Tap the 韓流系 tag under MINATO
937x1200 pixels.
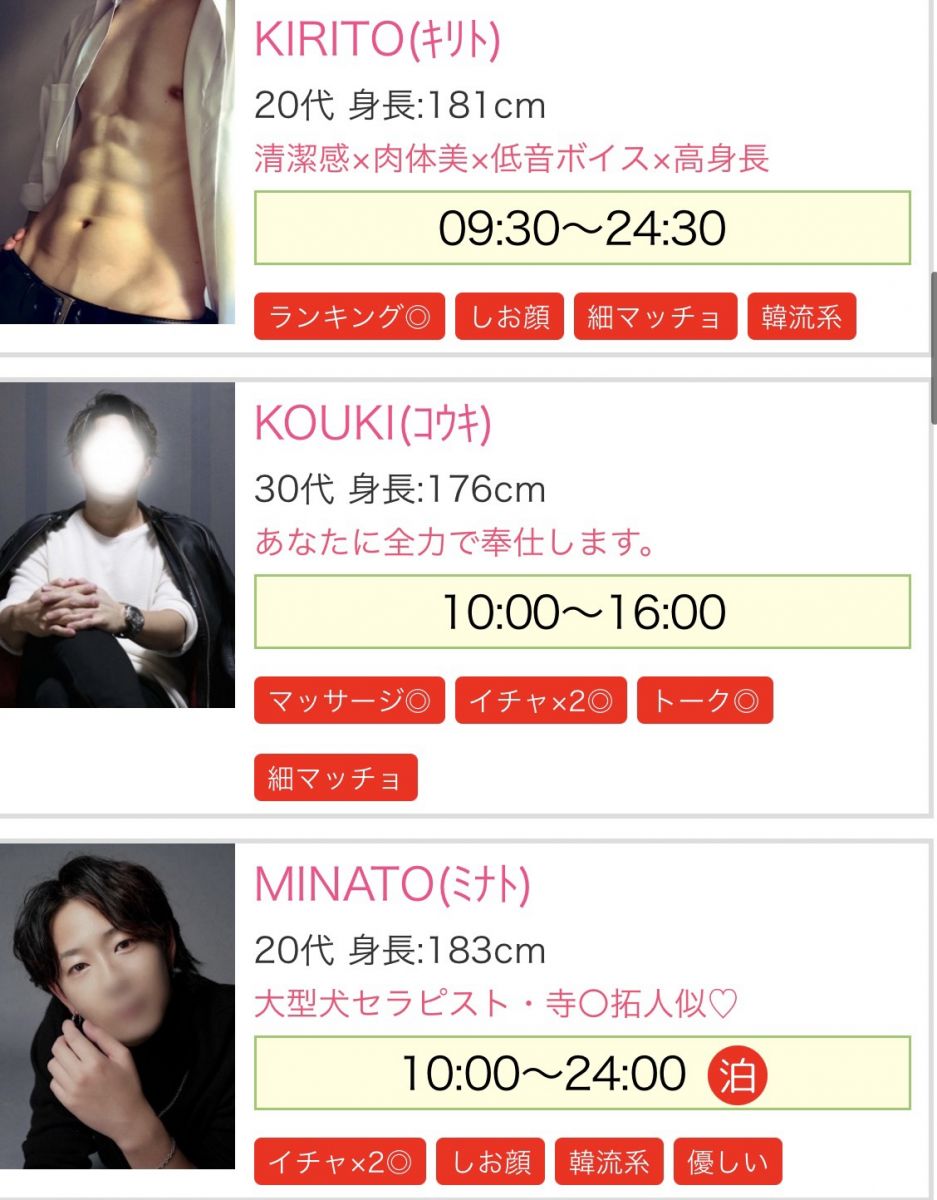point(609,1162)
